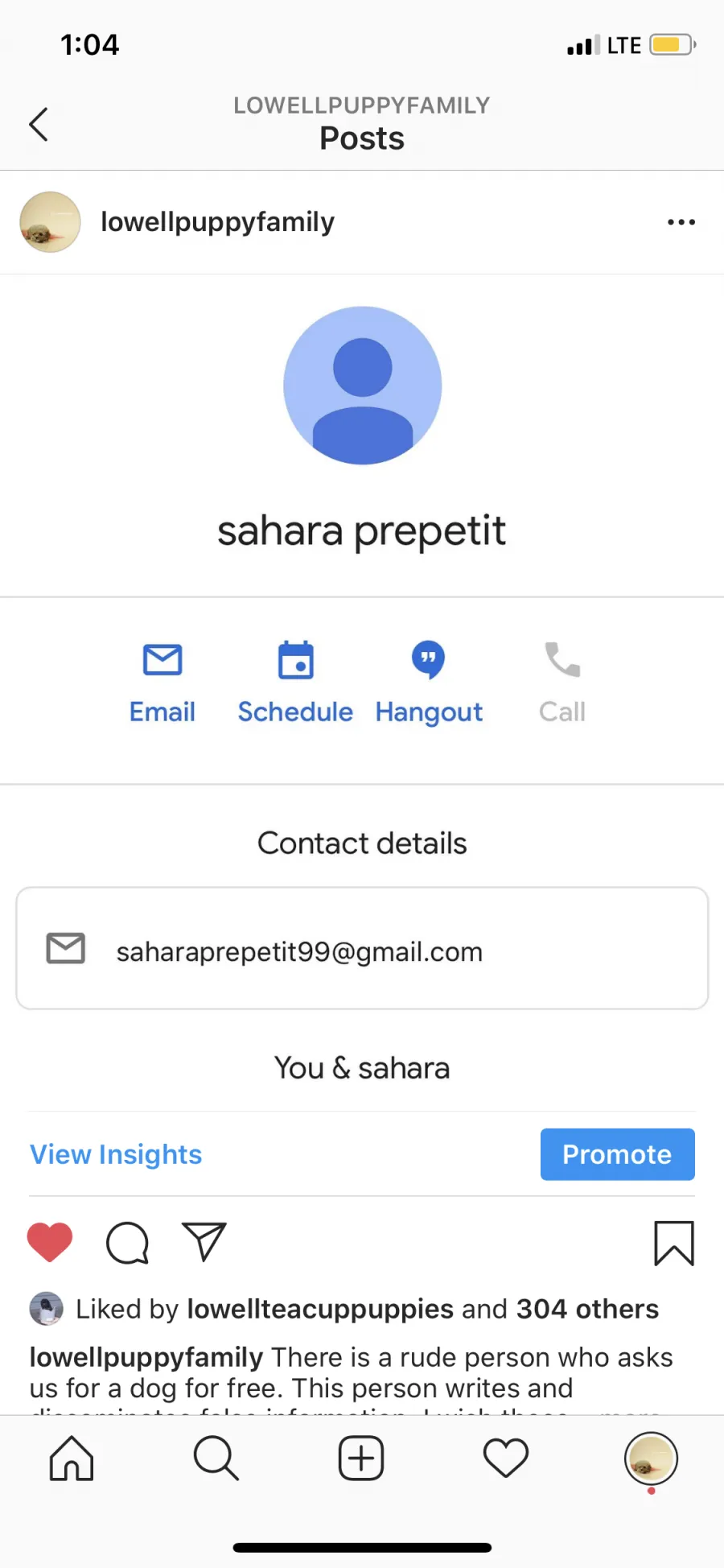Bookmark this post
The height and width of the screenshot is (1568, 724).
674,1243
